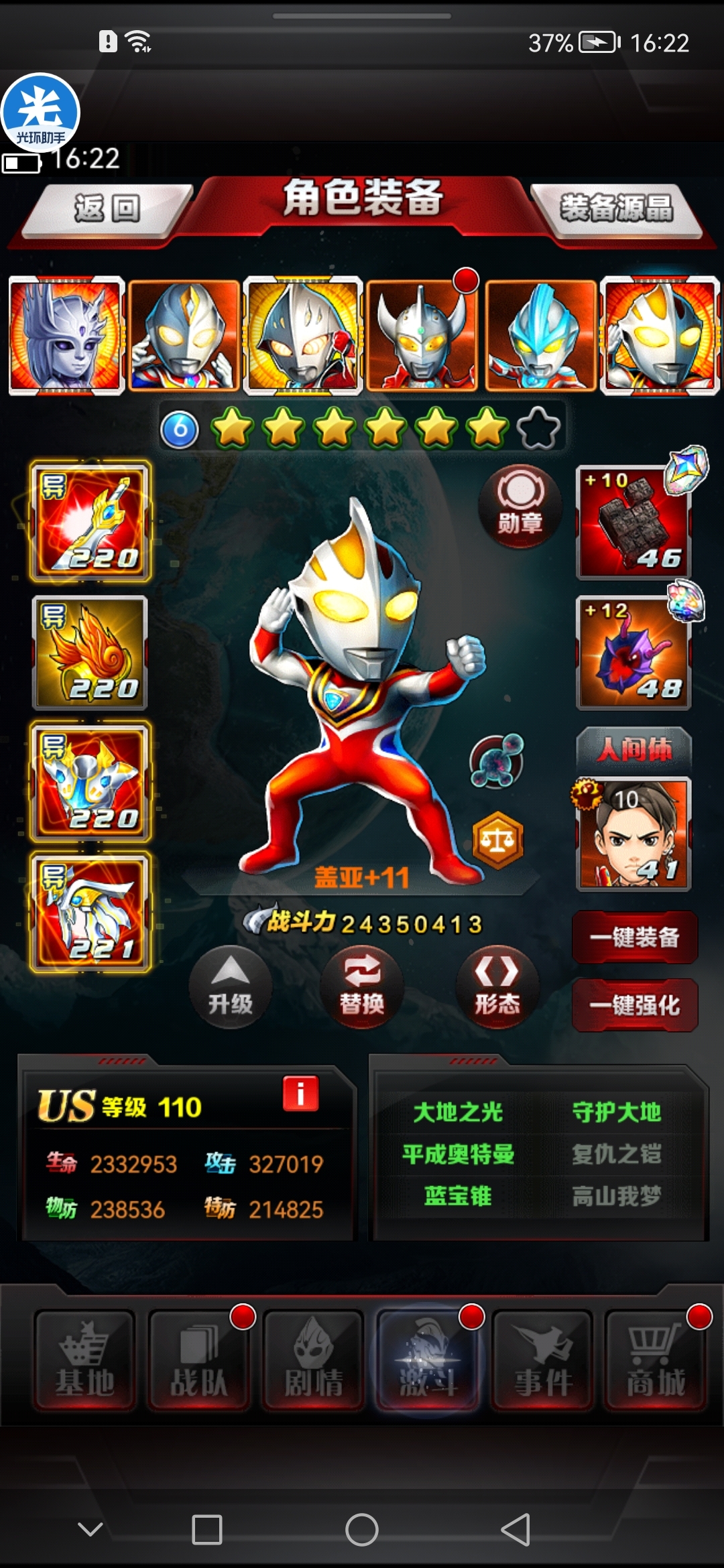
Task: Open the 人间体 human host portrait
Action: (633, 834)
